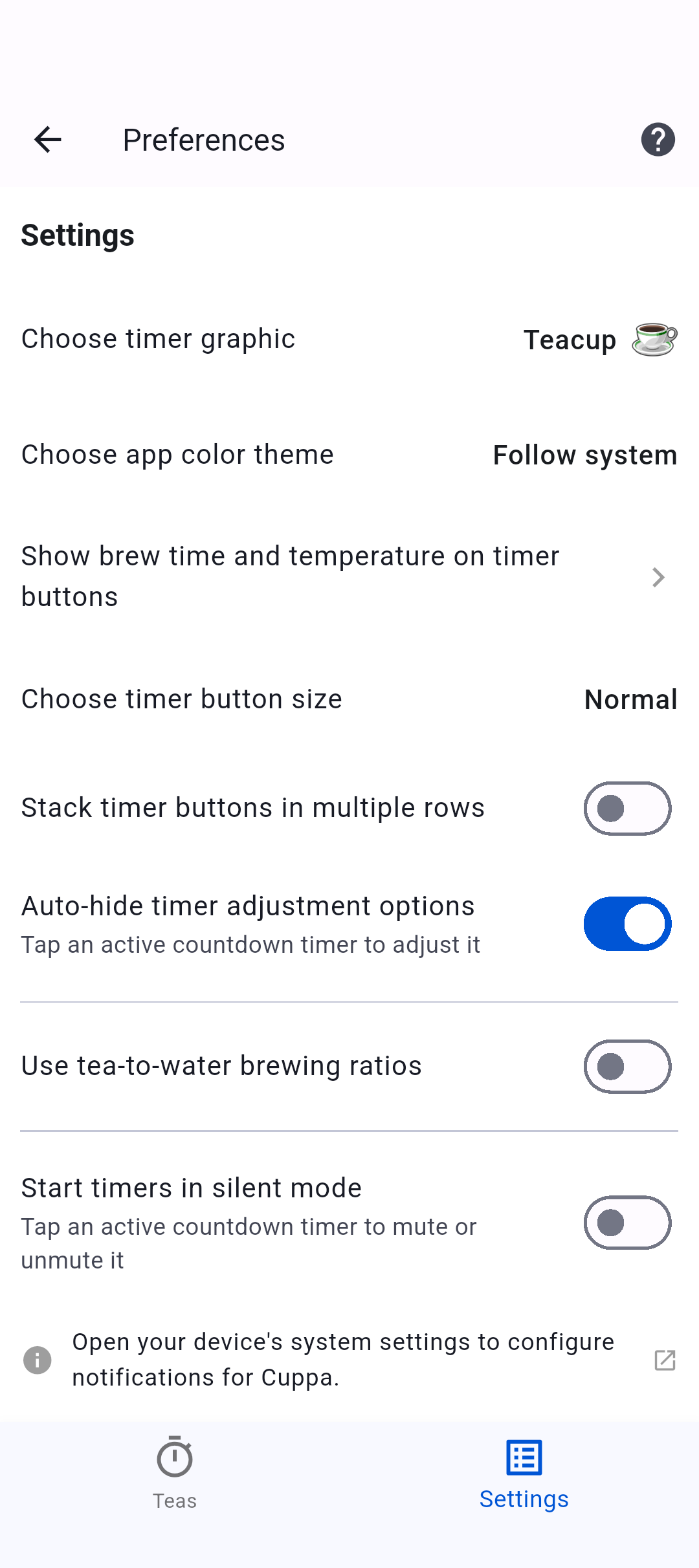This screenshot has width=699, height=1568.
Task: Enable tea-to-water brewing ratios
Action: [x=627, y=1067]
